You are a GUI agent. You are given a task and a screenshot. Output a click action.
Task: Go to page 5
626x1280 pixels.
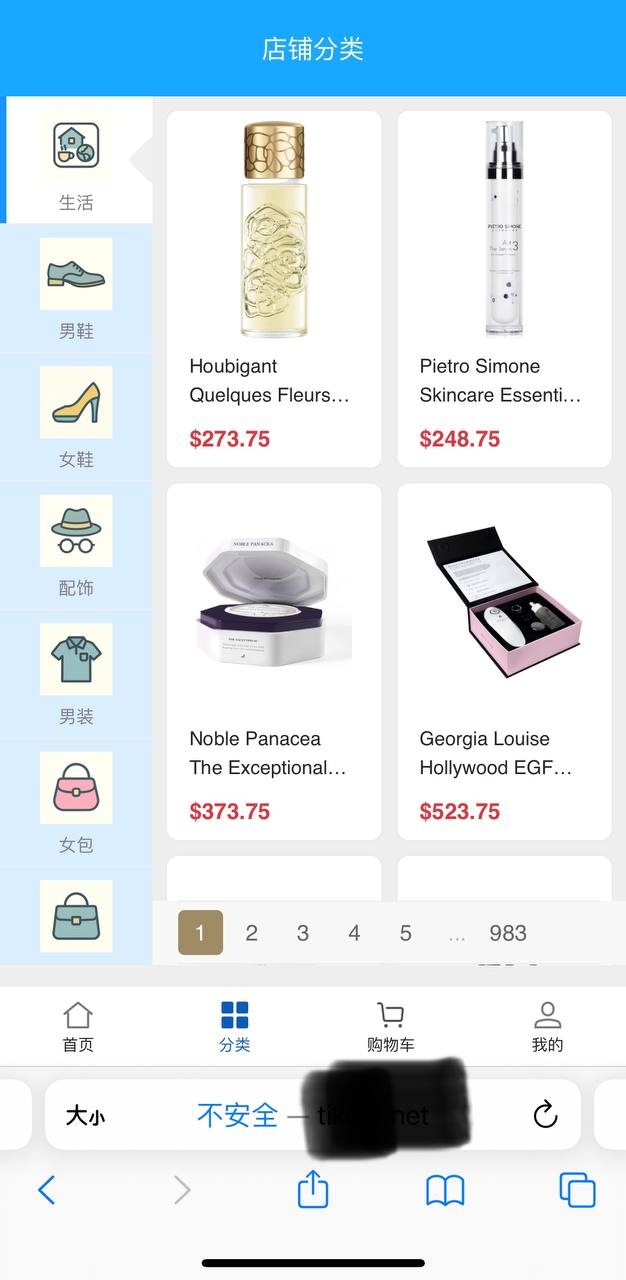click(x=405, y=933)
